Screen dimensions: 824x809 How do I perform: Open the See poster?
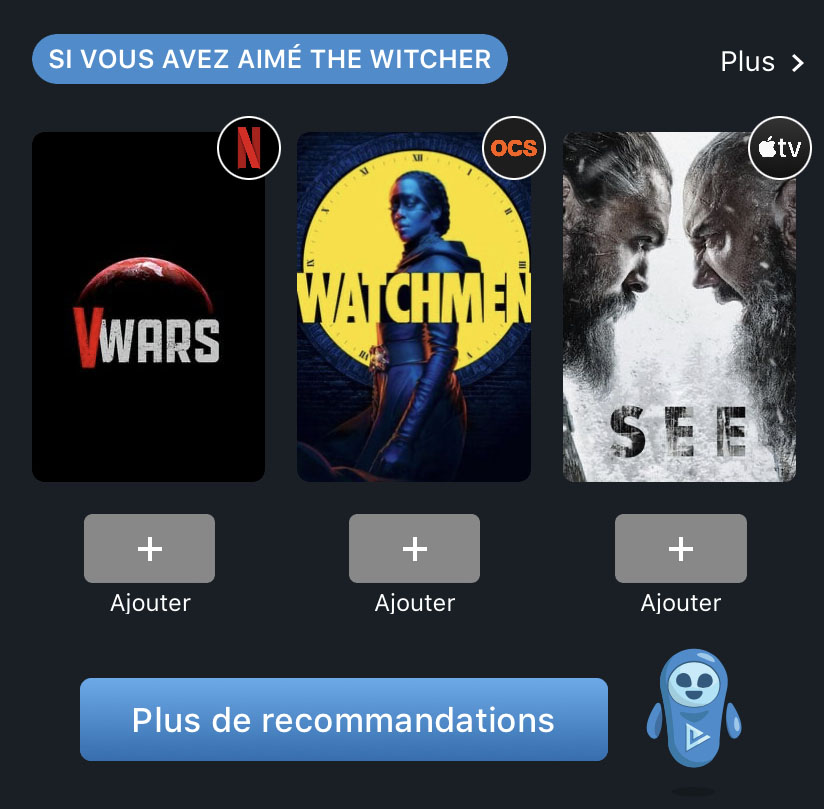pyautogui.click(x=680, y=308)
